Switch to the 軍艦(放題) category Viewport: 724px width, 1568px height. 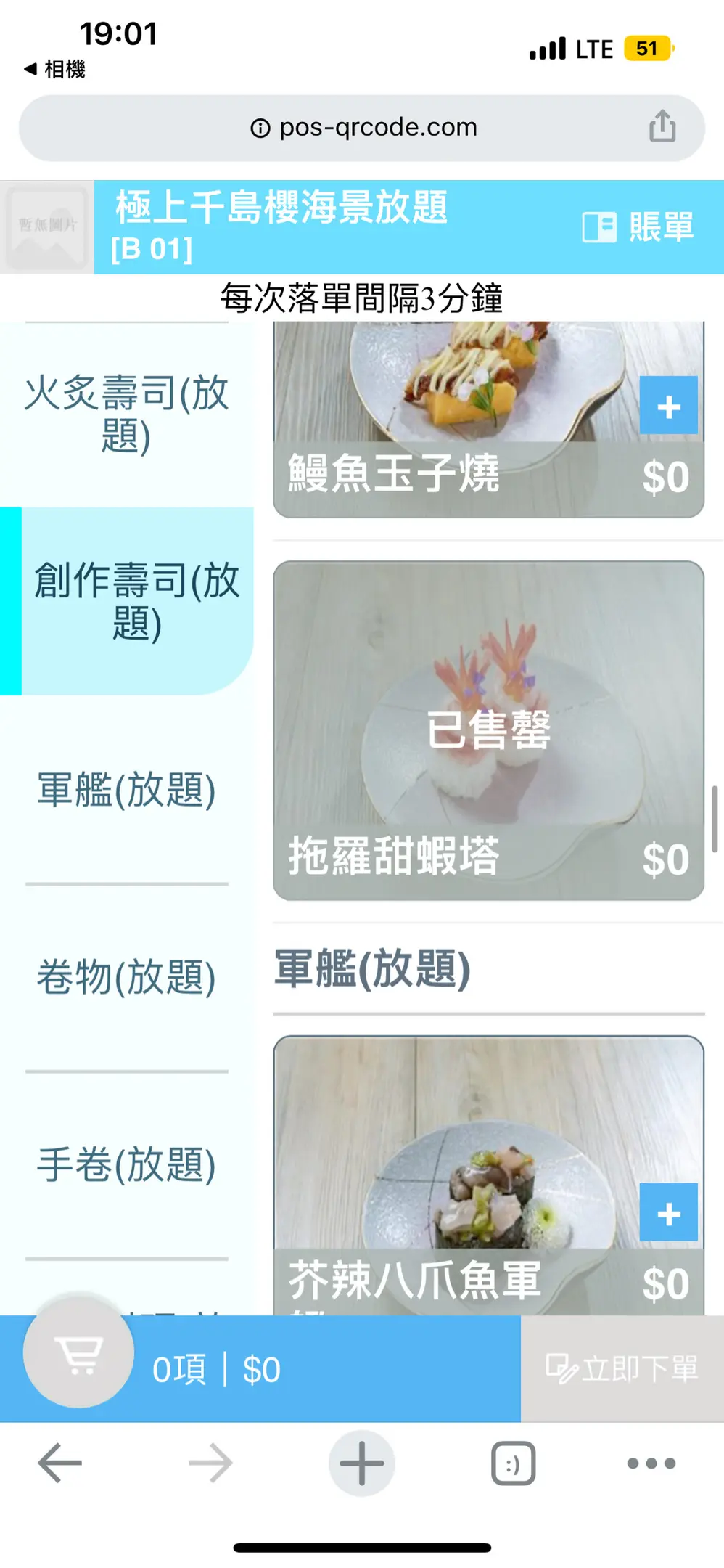tap(127, 790)
